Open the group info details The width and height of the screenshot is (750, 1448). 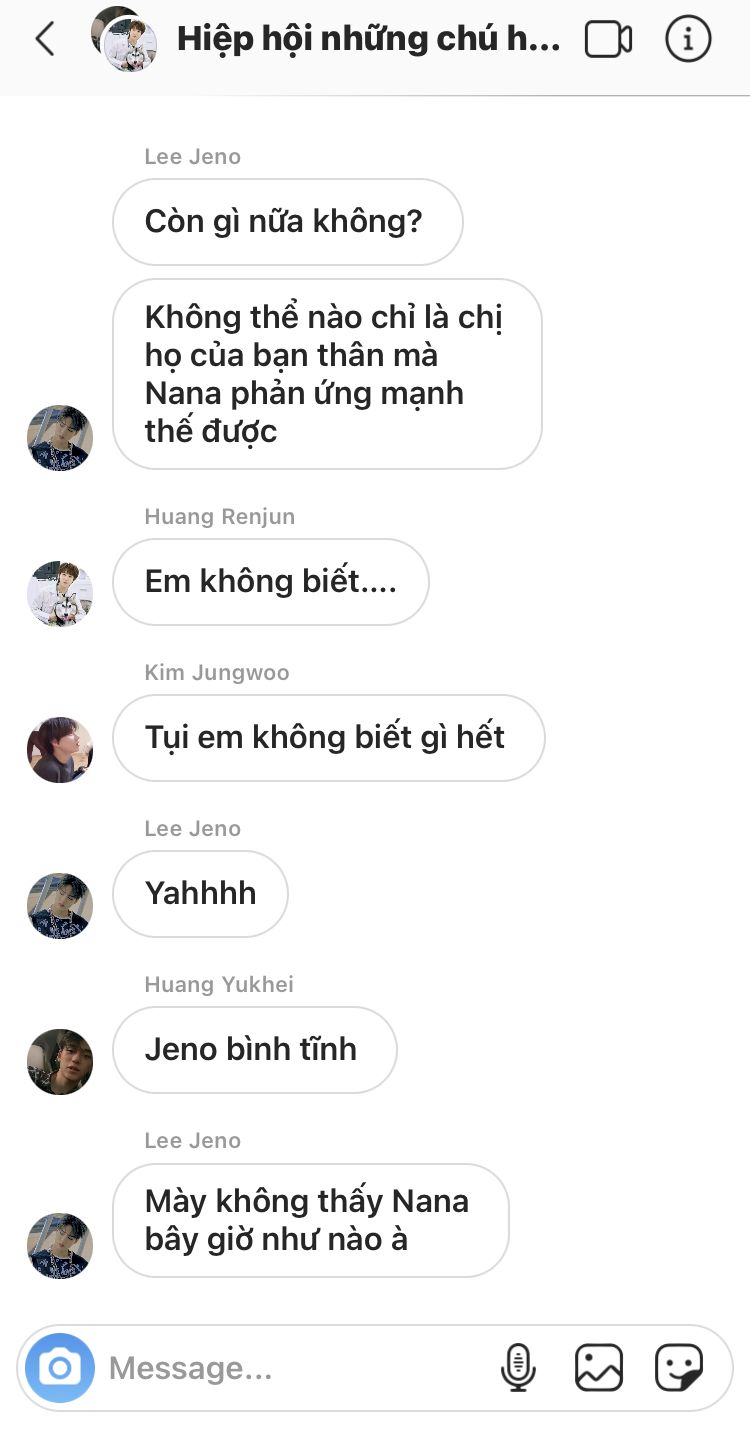688,40
